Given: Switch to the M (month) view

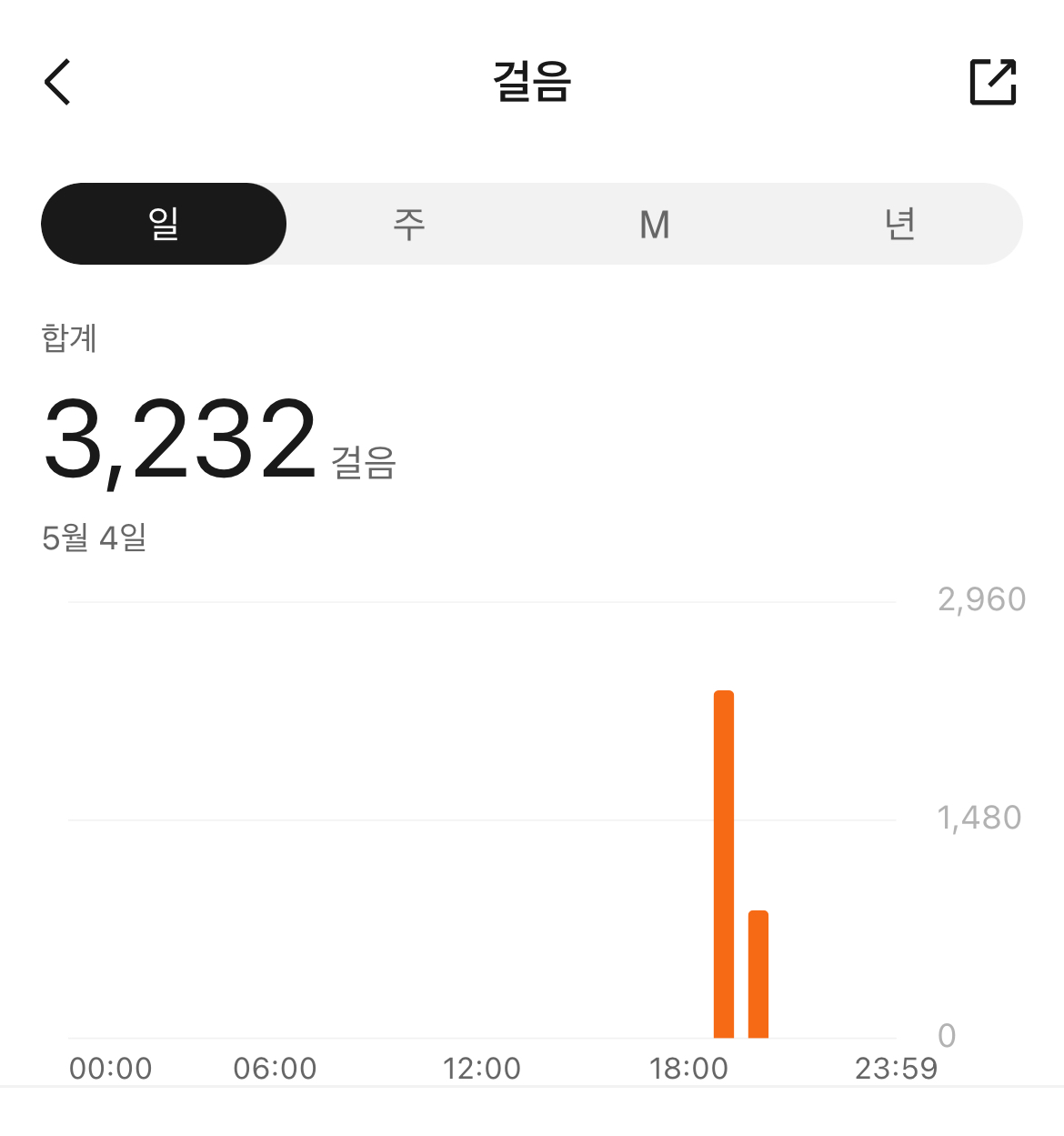Looking at the screenshot, I should (655, 224).
